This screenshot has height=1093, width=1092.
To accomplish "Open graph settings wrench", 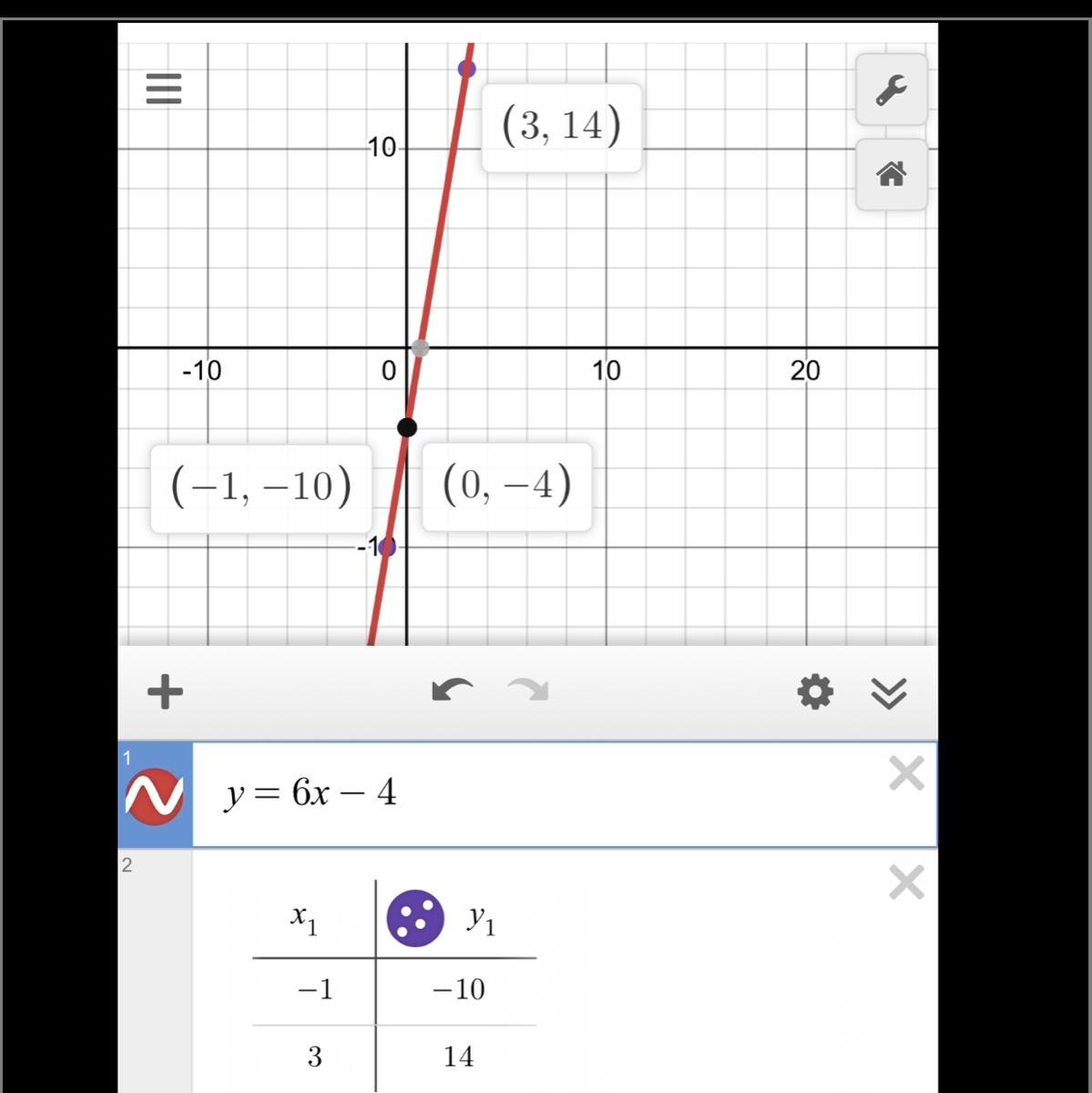I will pos(891,89).
